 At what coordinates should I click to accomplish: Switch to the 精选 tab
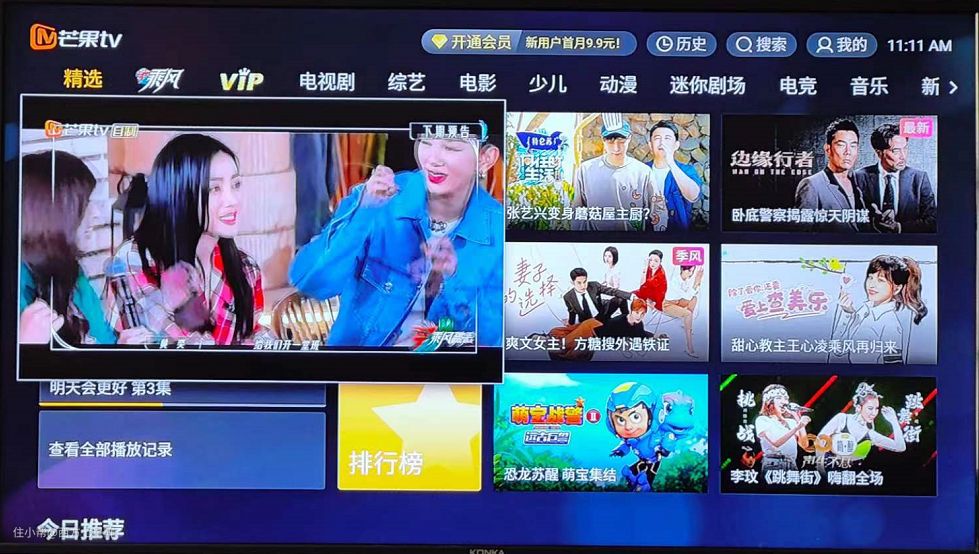pos(83,79)
